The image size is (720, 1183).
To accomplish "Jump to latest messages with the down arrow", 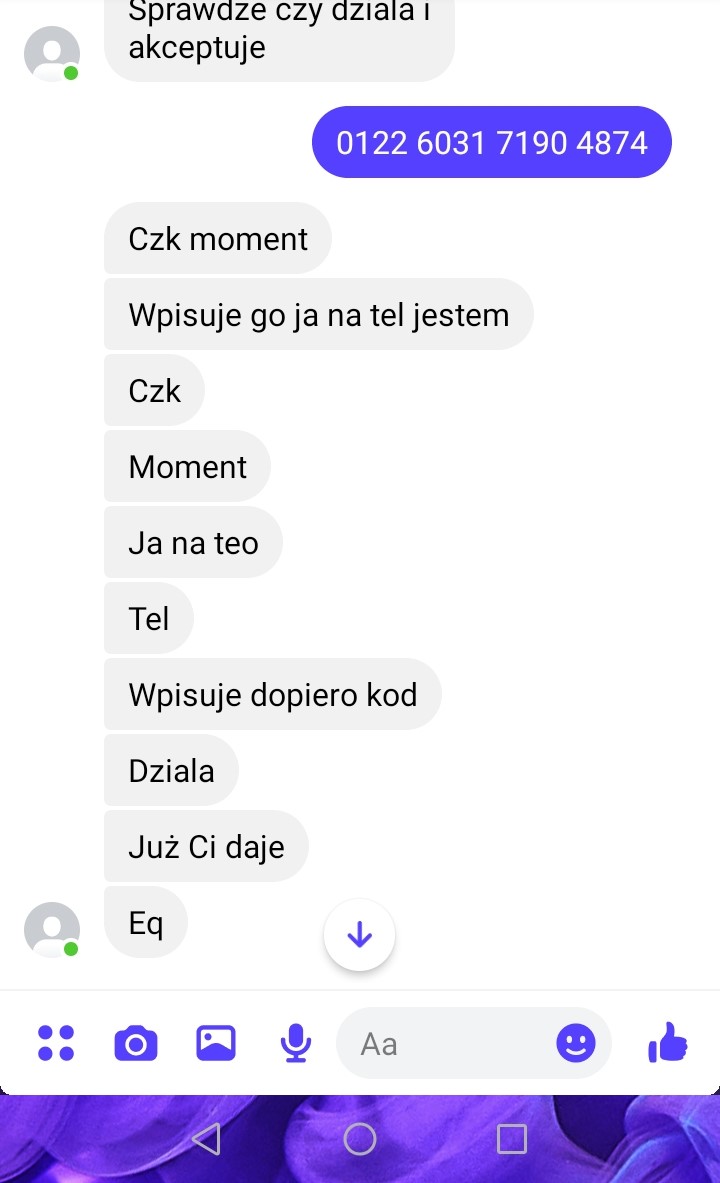I will (x=359, y=936).
